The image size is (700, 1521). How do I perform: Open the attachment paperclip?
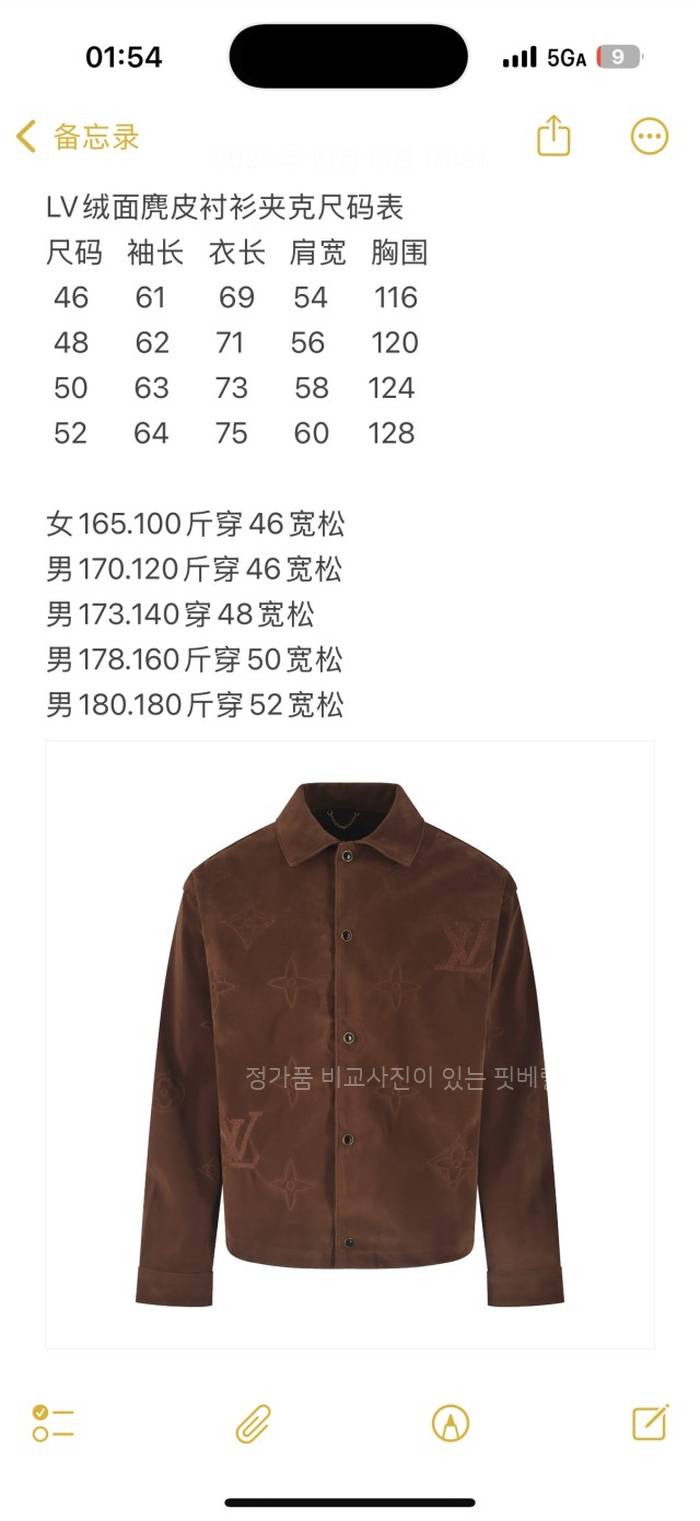pyautogui.click(x=253, y=1422)
